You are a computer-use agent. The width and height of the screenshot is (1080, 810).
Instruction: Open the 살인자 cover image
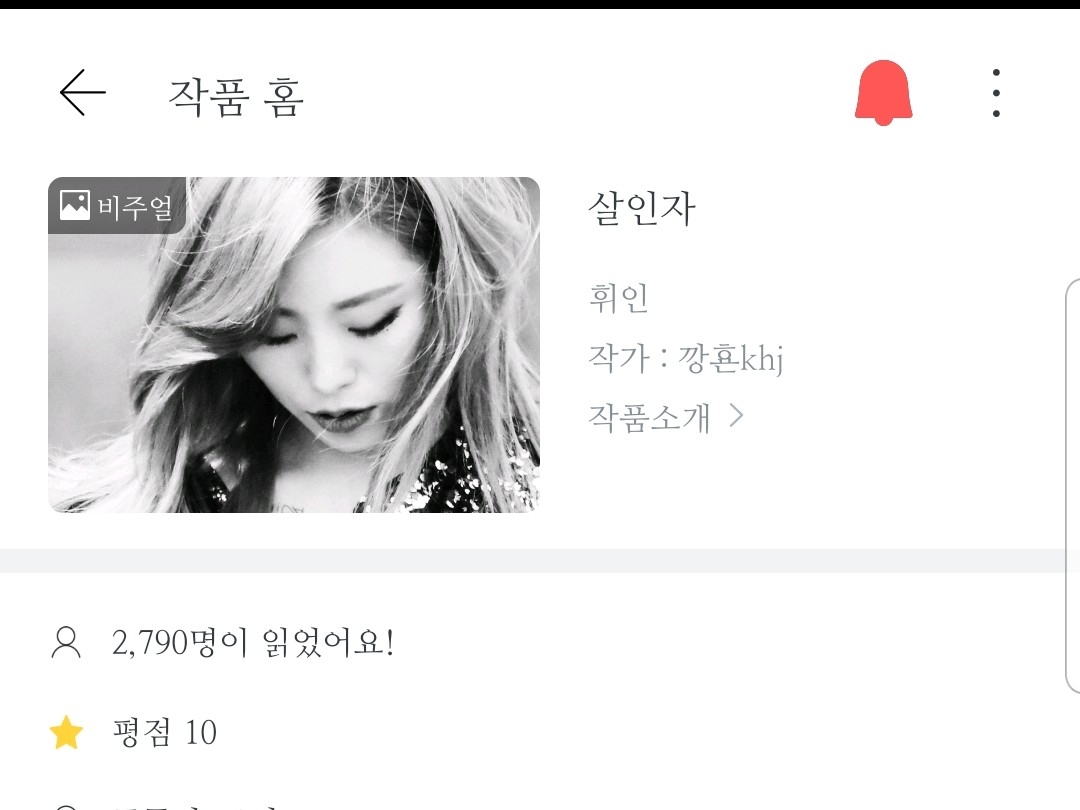click(294, 345)
